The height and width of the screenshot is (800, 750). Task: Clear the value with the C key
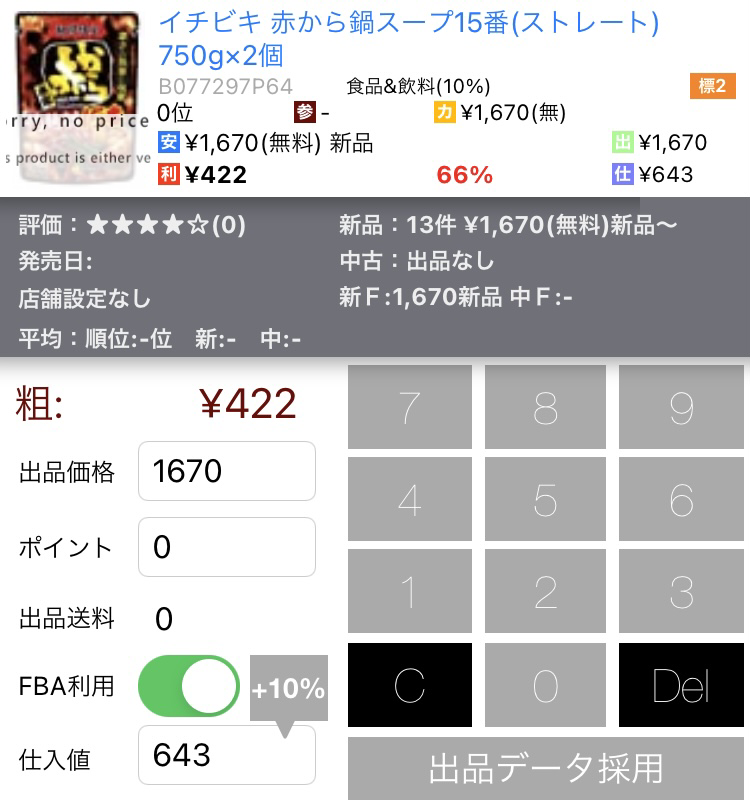click(x=409, y=685)
